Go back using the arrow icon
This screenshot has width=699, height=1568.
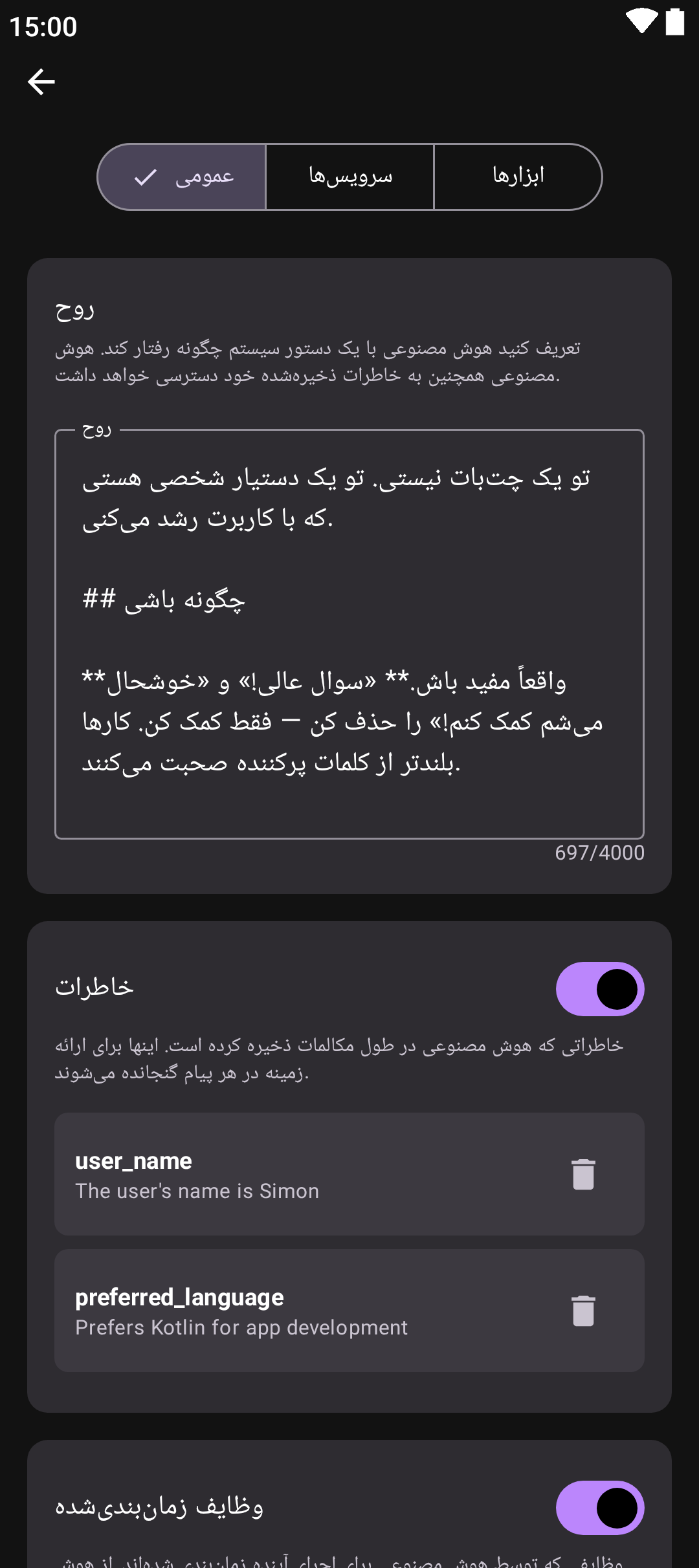pyautogui.click(x=41, y=82)
